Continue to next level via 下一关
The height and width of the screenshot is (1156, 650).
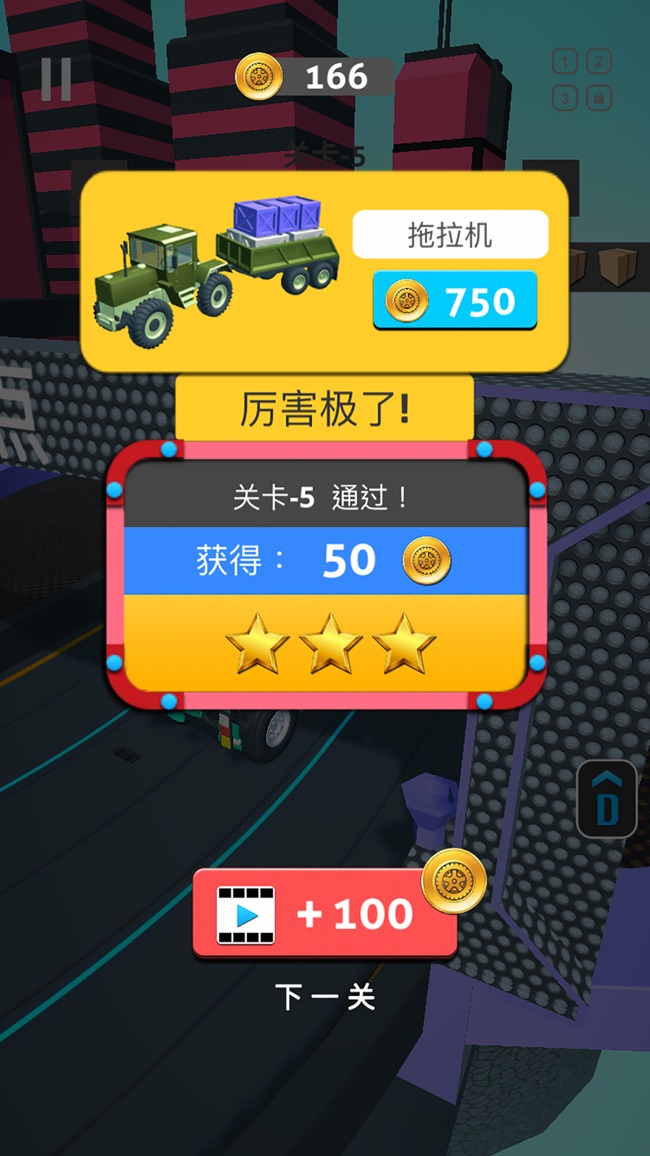pos(325,996)
